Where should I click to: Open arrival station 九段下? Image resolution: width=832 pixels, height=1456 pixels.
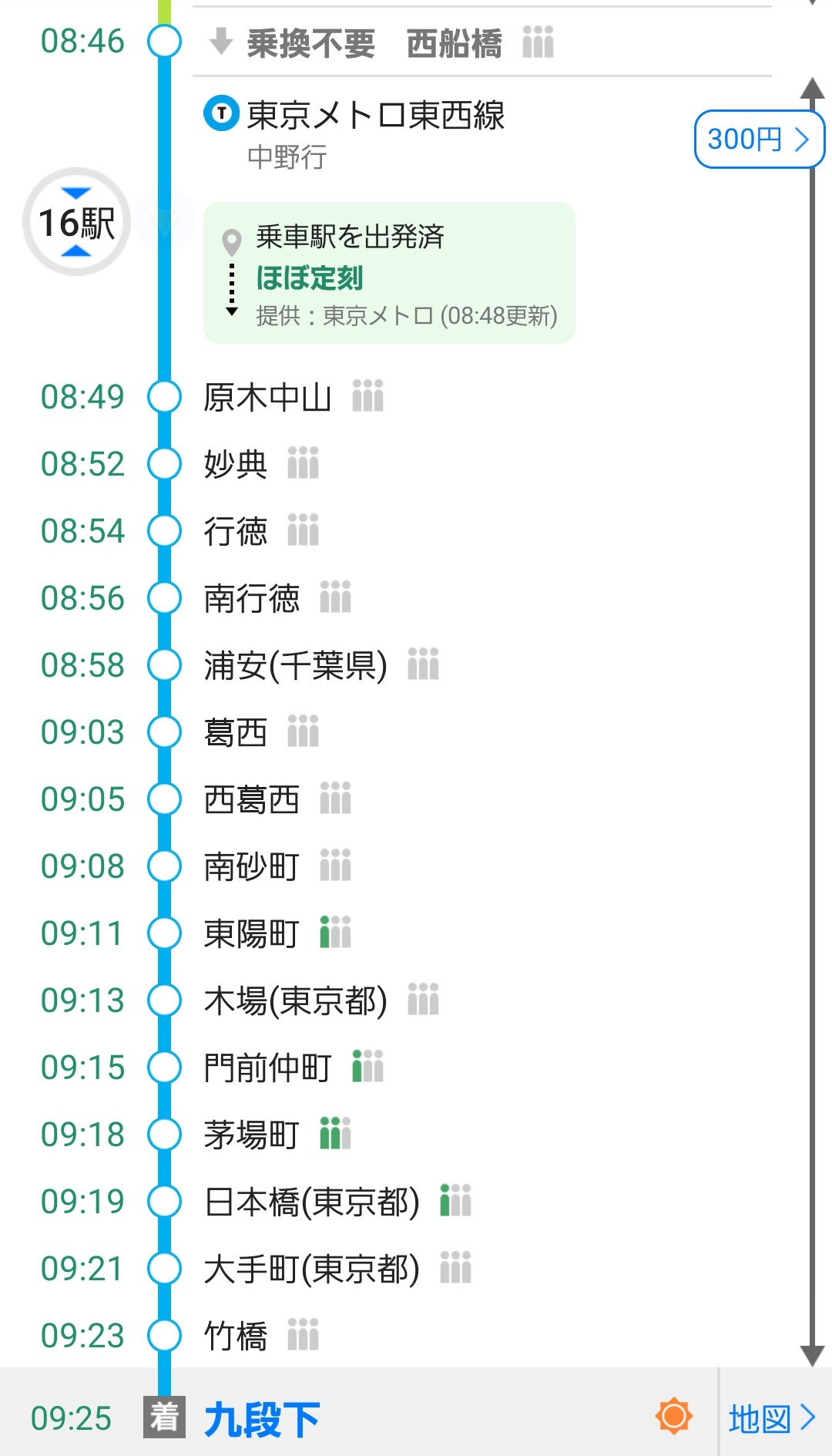tap(262, 1419)
